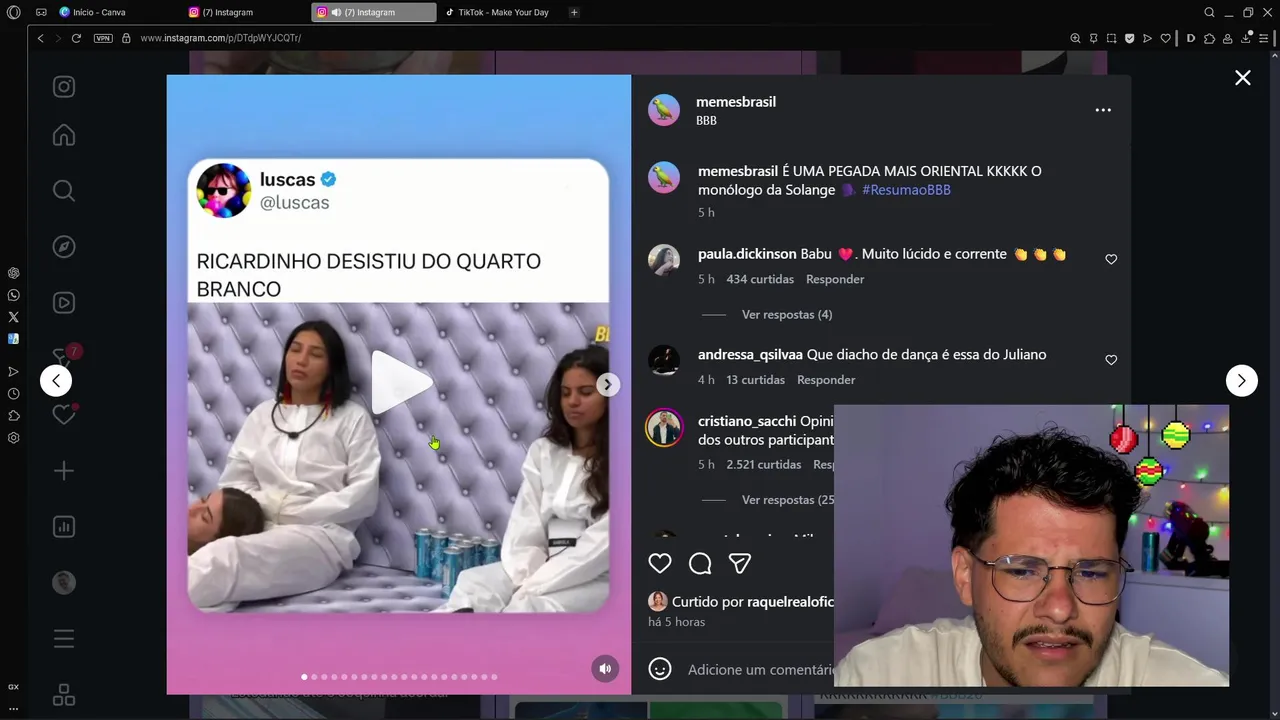Viewport: 1280px width, 720px height.
Task: Go to the previous post arrow
Action: click(56, 381)
